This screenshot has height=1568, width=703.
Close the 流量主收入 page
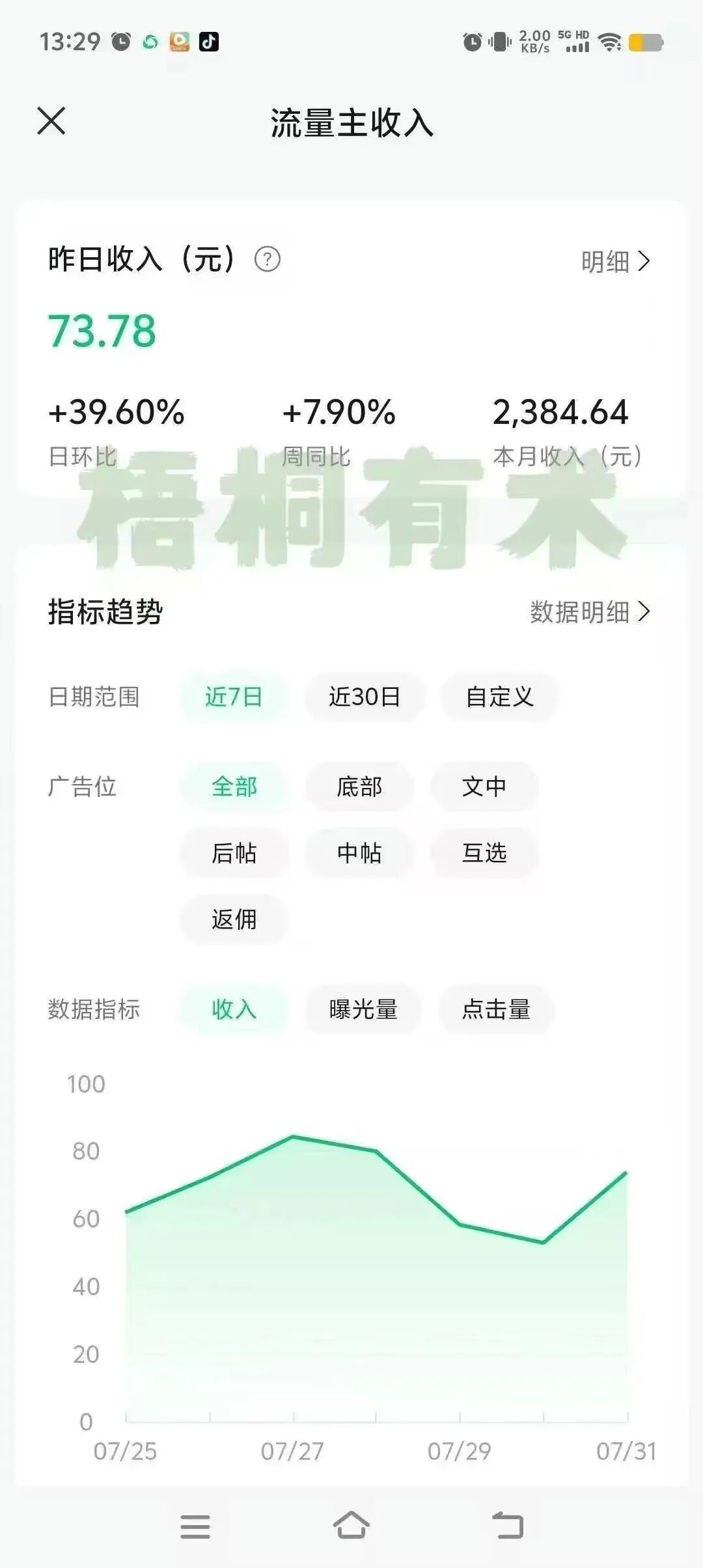(51, 121)
